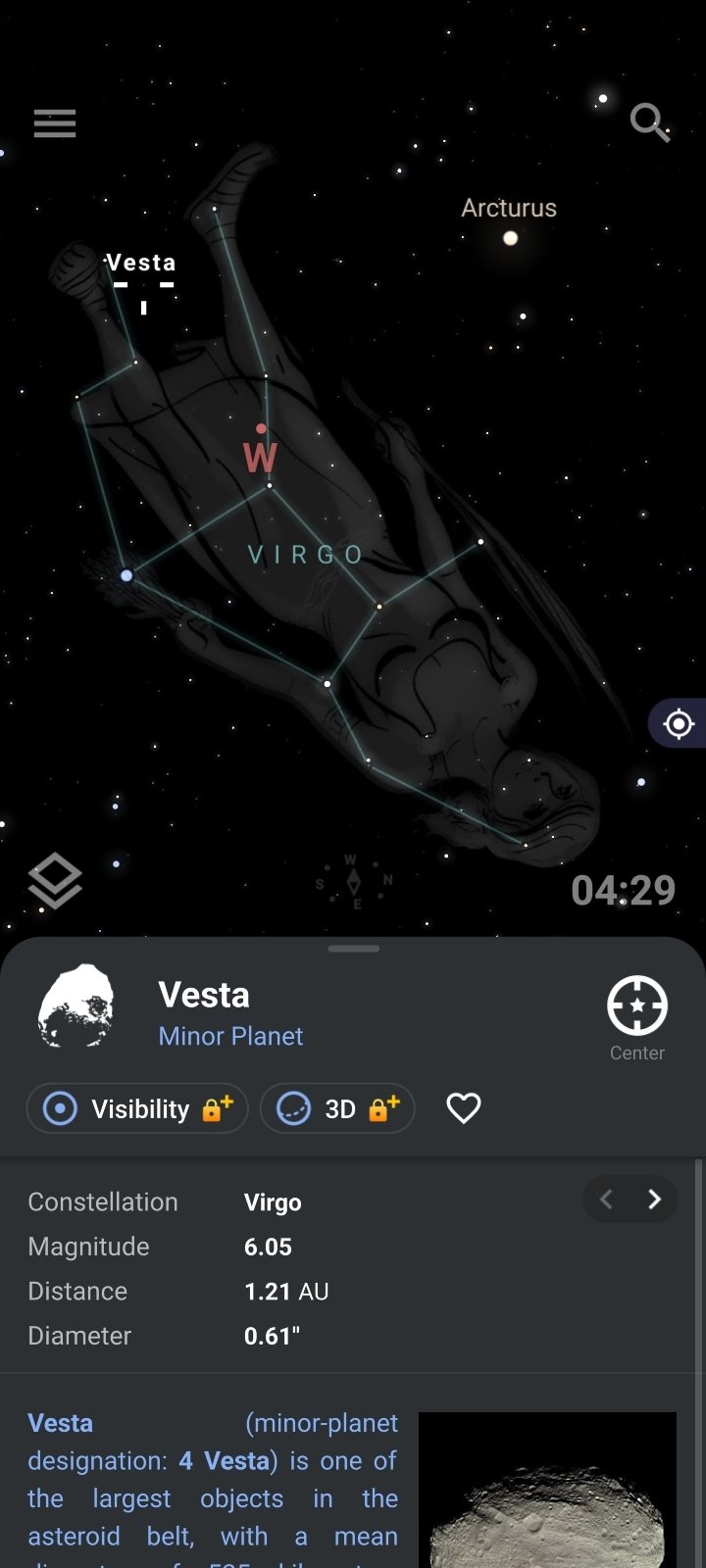Open the 04:29 time control
Screen dimensions: 706x1568
tap(623, 890)
